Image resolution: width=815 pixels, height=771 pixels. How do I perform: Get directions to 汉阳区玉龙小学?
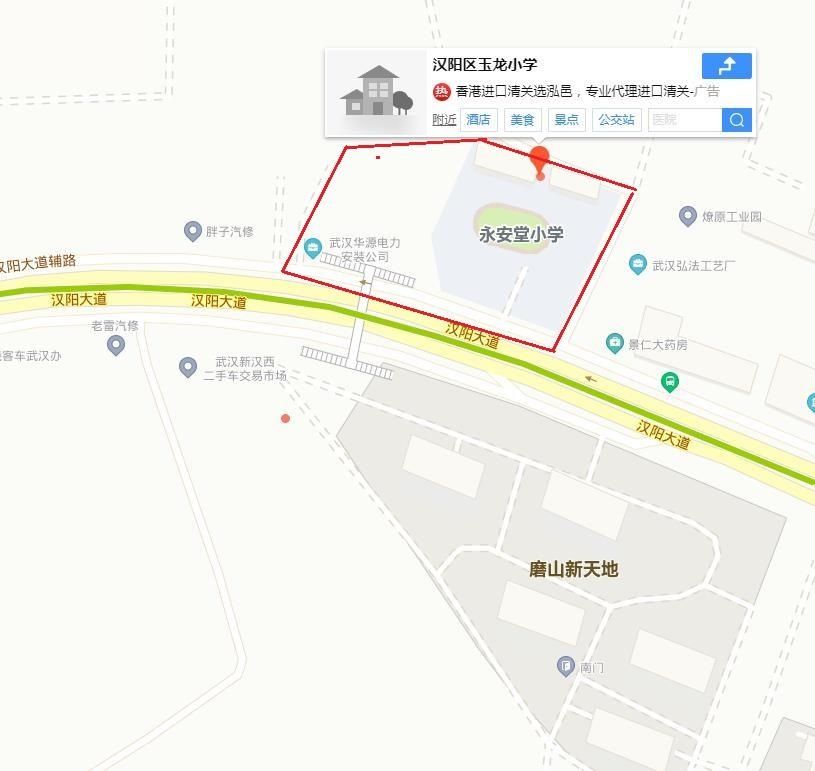pos(727,66)
